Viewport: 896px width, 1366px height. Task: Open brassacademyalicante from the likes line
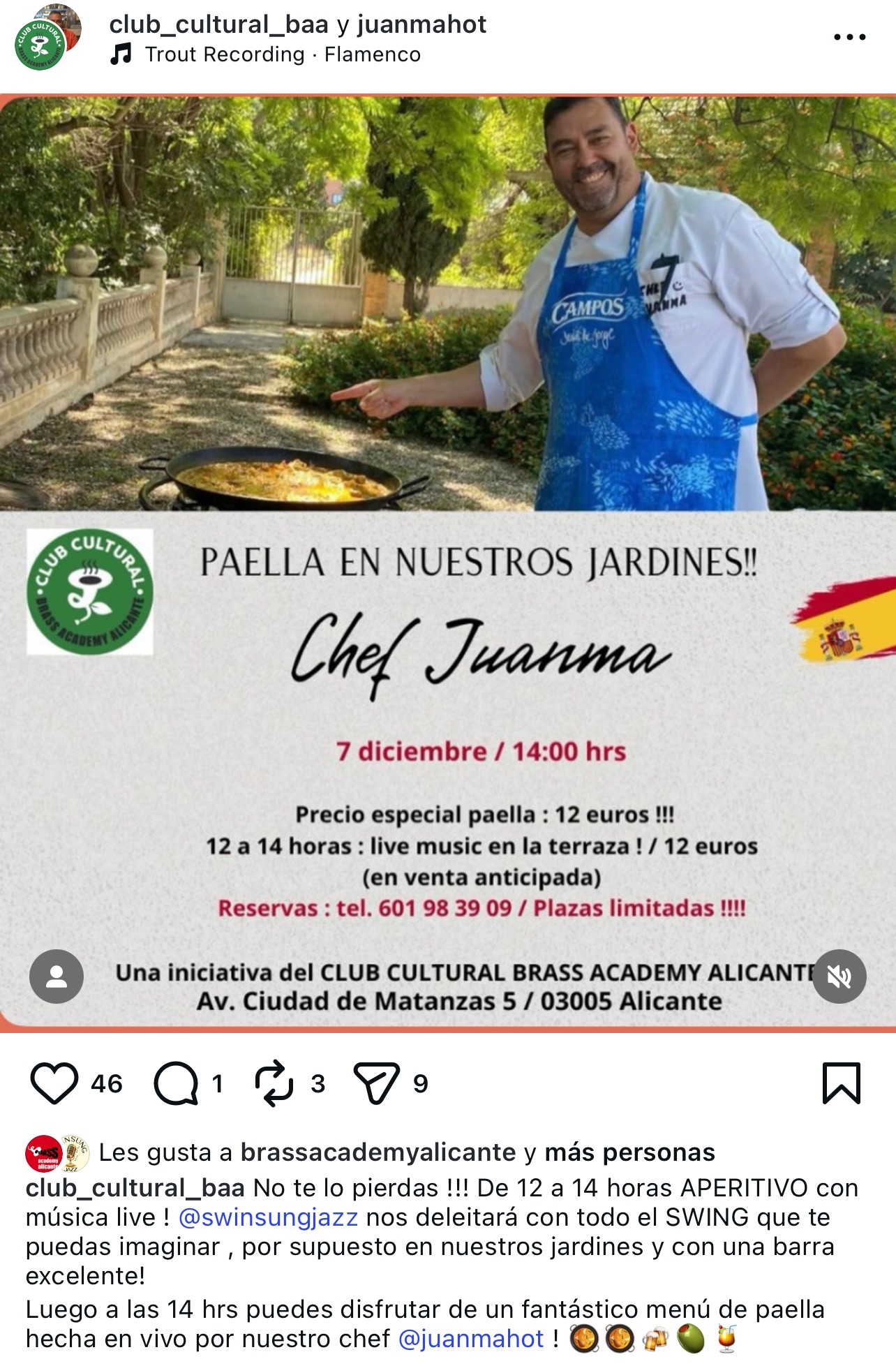coord(378,1152)
